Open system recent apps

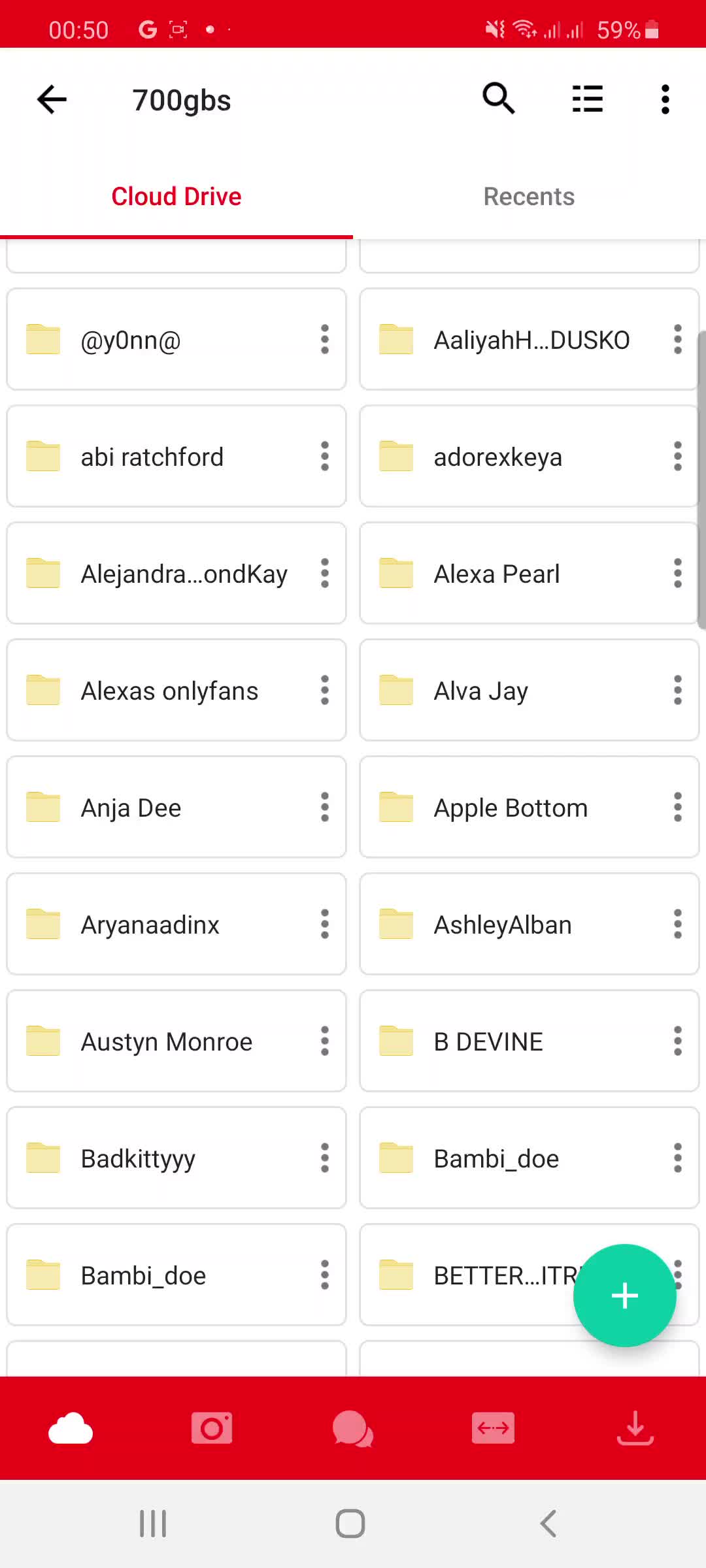pos(153,1524)
